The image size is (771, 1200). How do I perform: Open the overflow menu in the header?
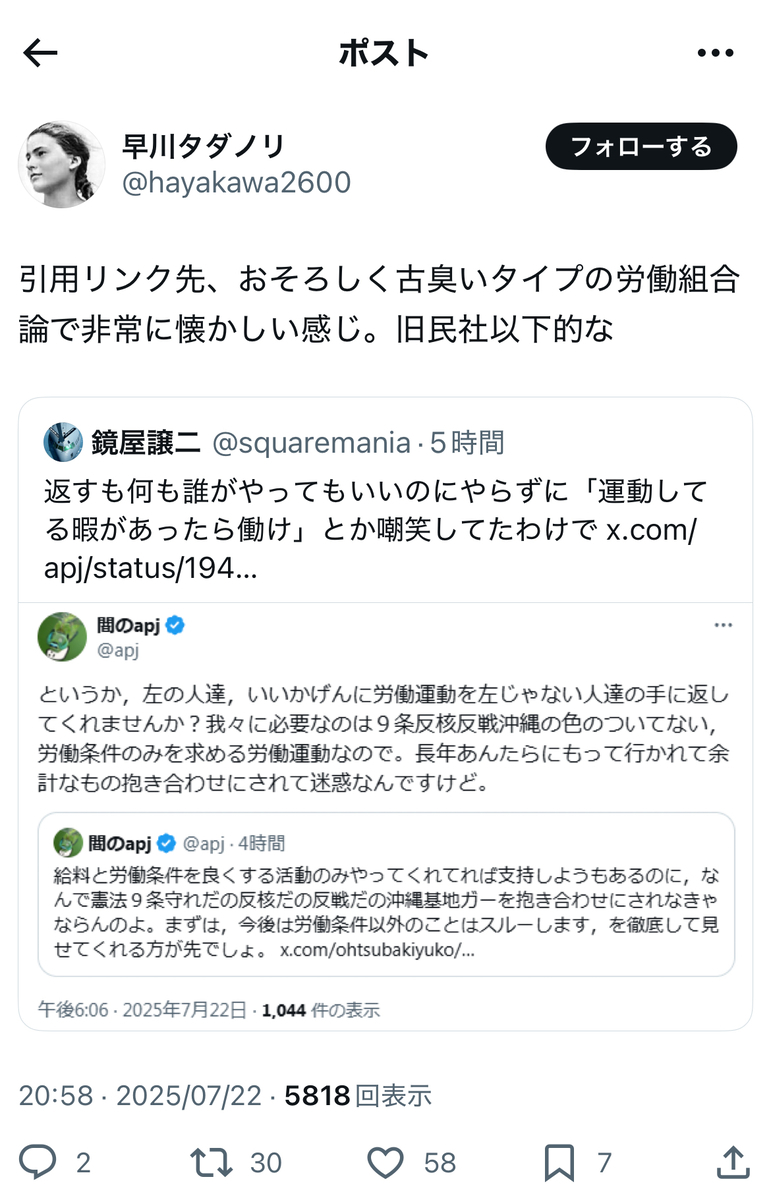[716, 54]
